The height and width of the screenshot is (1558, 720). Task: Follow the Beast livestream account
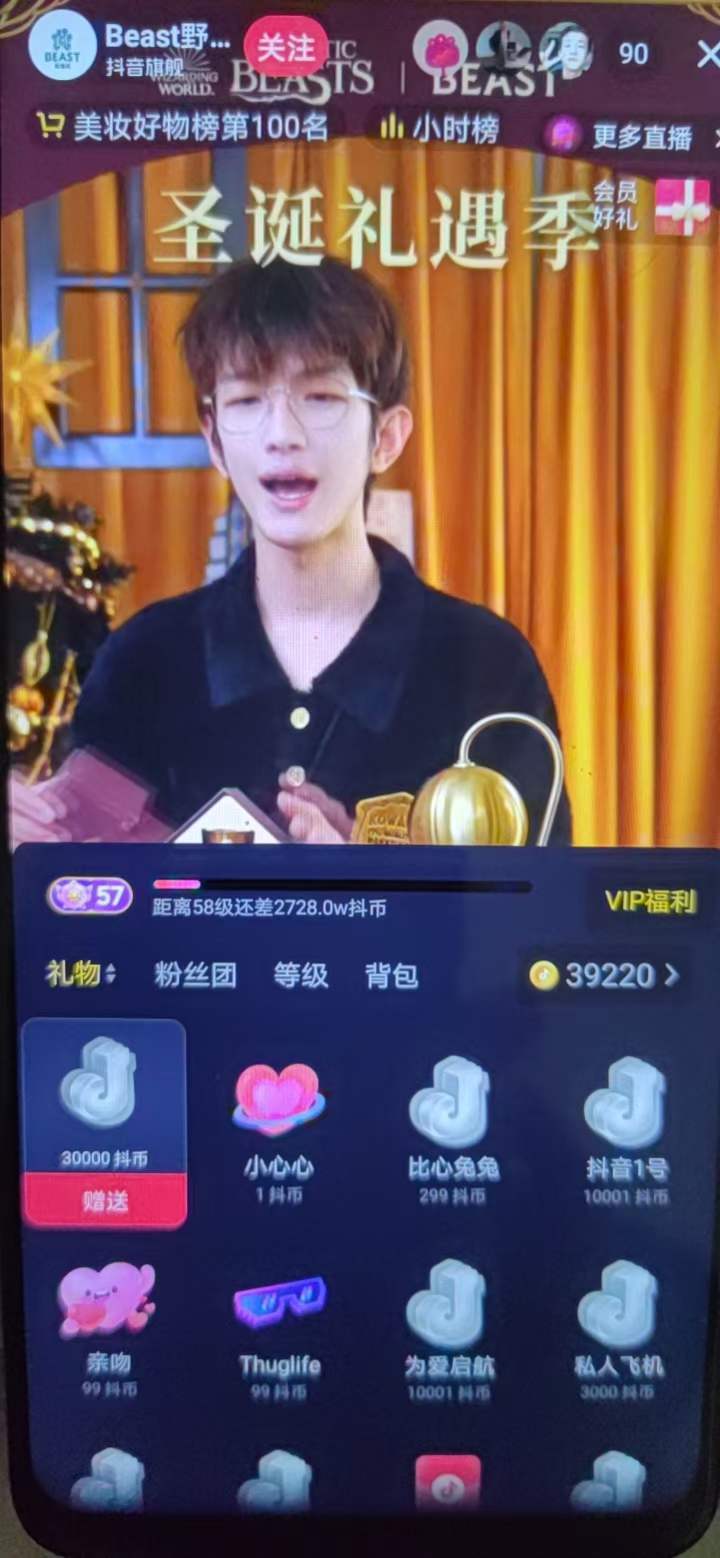[x=285, y=47]
